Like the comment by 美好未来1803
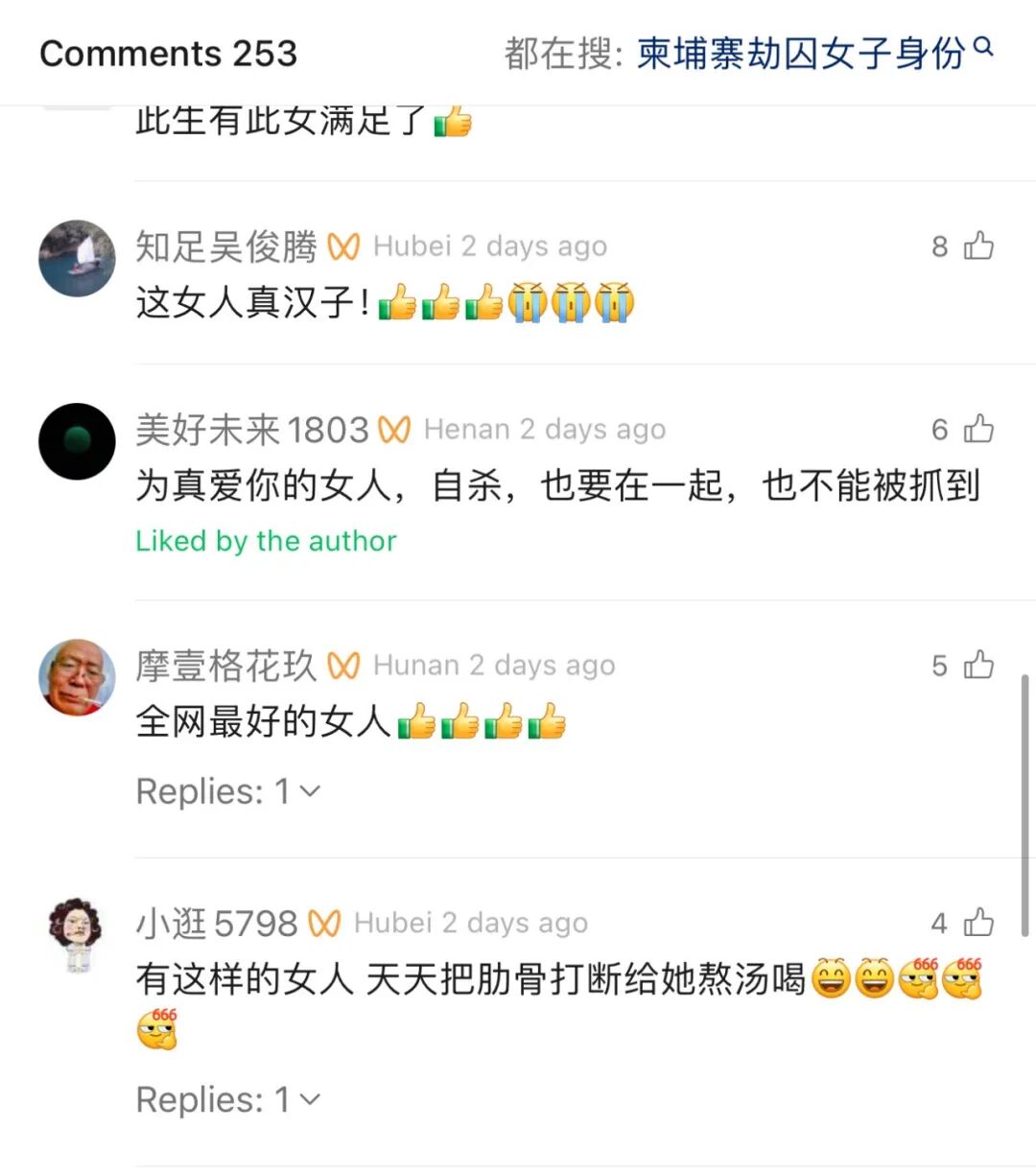Image resolution: width=1036 pixels, height=1174 pixels. coord(977,429)
